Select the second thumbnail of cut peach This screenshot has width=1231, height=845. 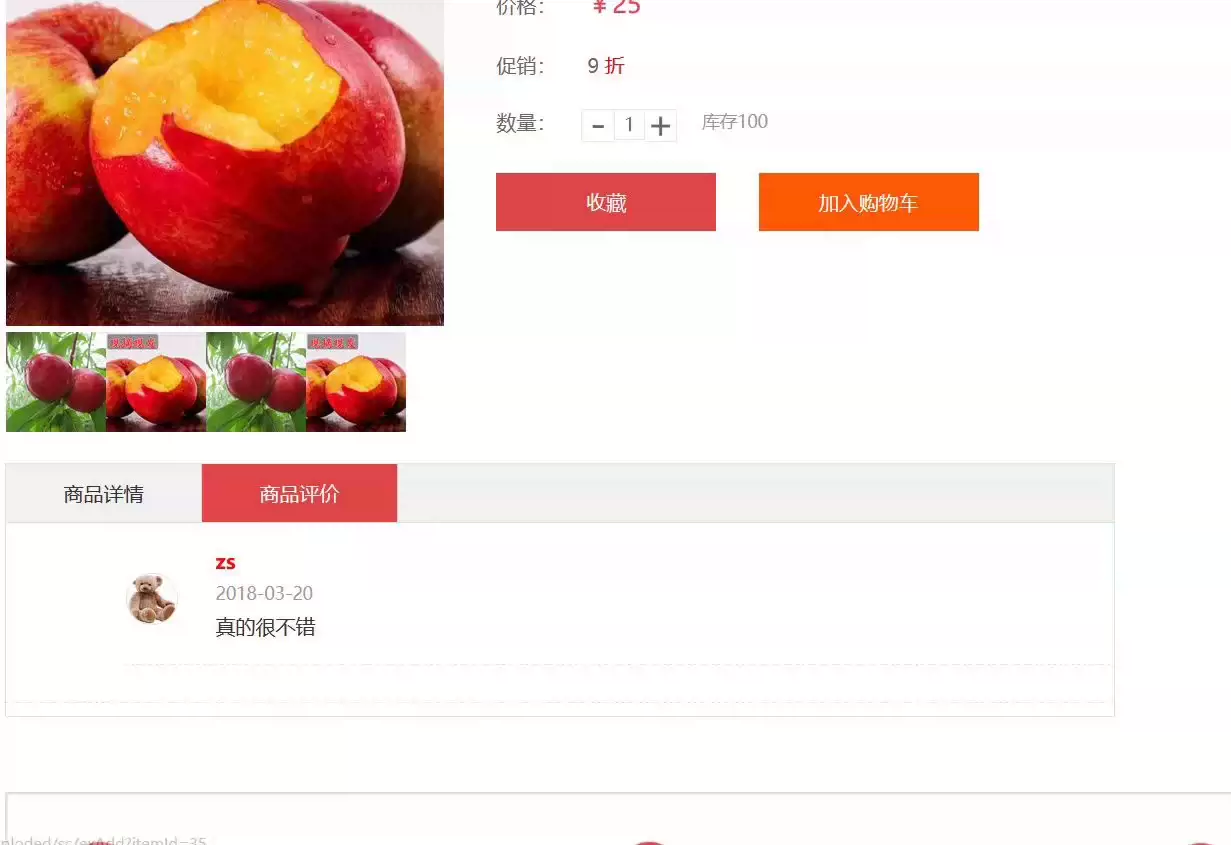(x=156, y=382)
